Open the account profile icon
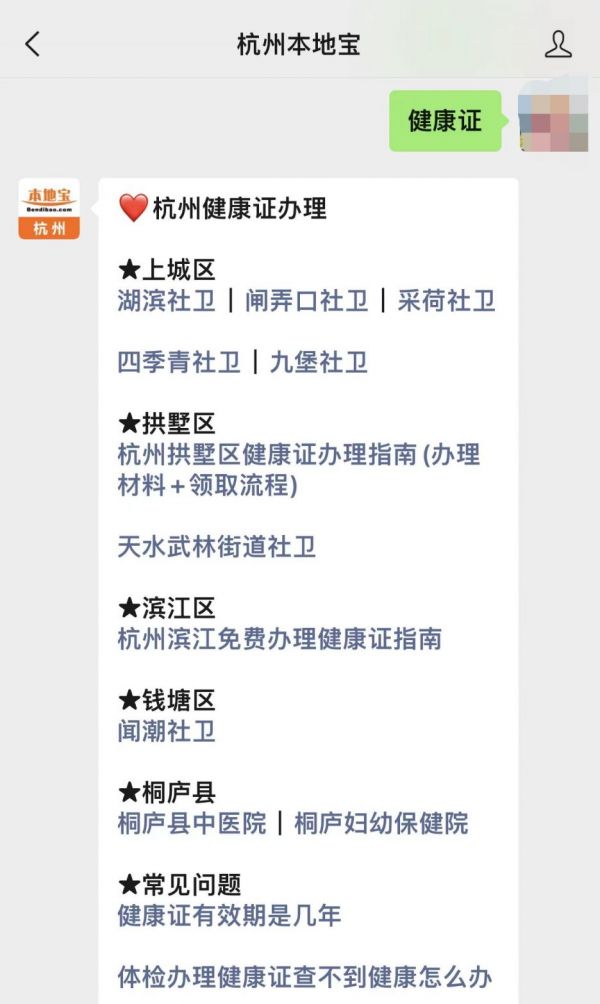 click(558, 44)
